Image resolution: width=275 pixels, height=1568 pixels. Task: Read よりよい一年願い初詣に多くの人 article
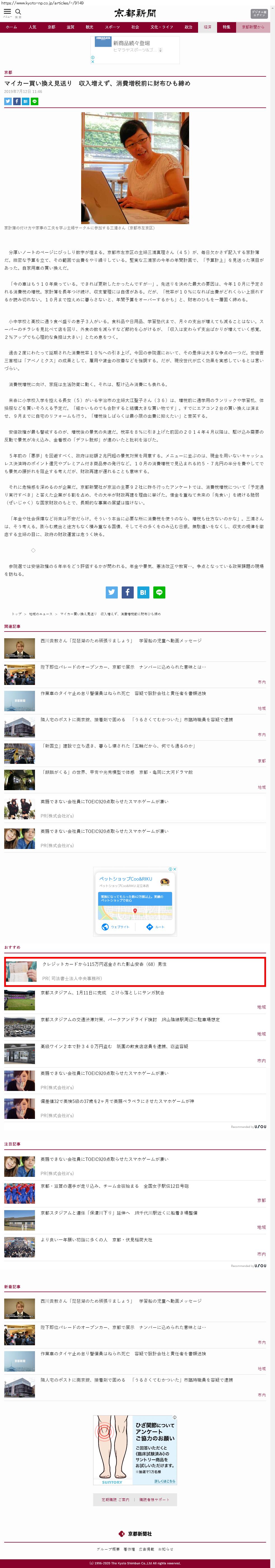(97, 1239)
